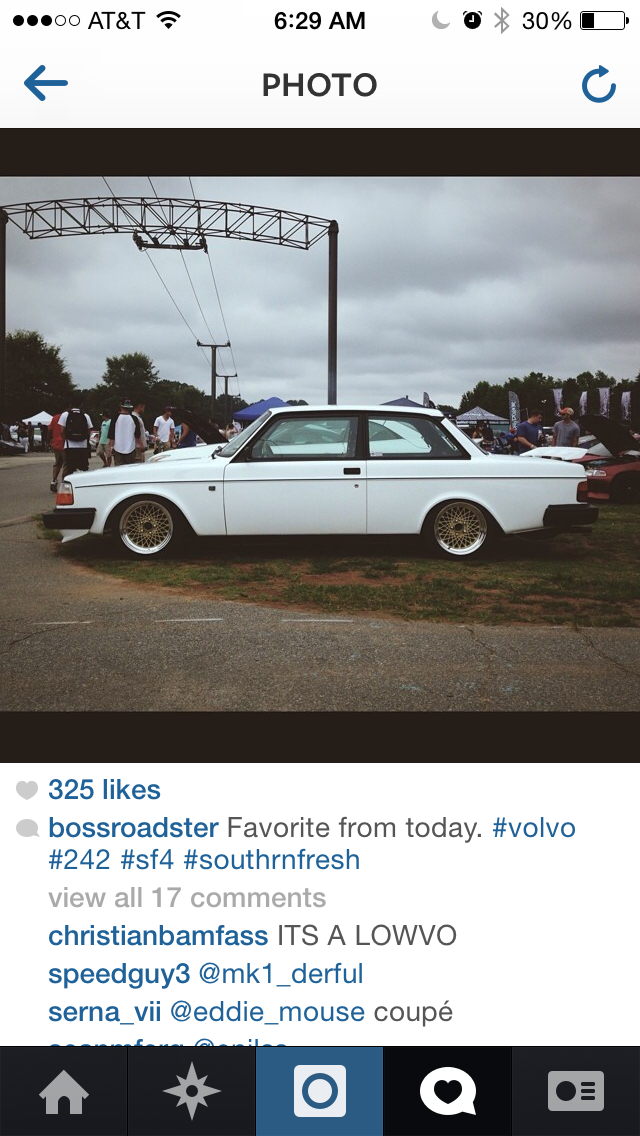Switch to the Activity heart tab

click(447, 1091)
